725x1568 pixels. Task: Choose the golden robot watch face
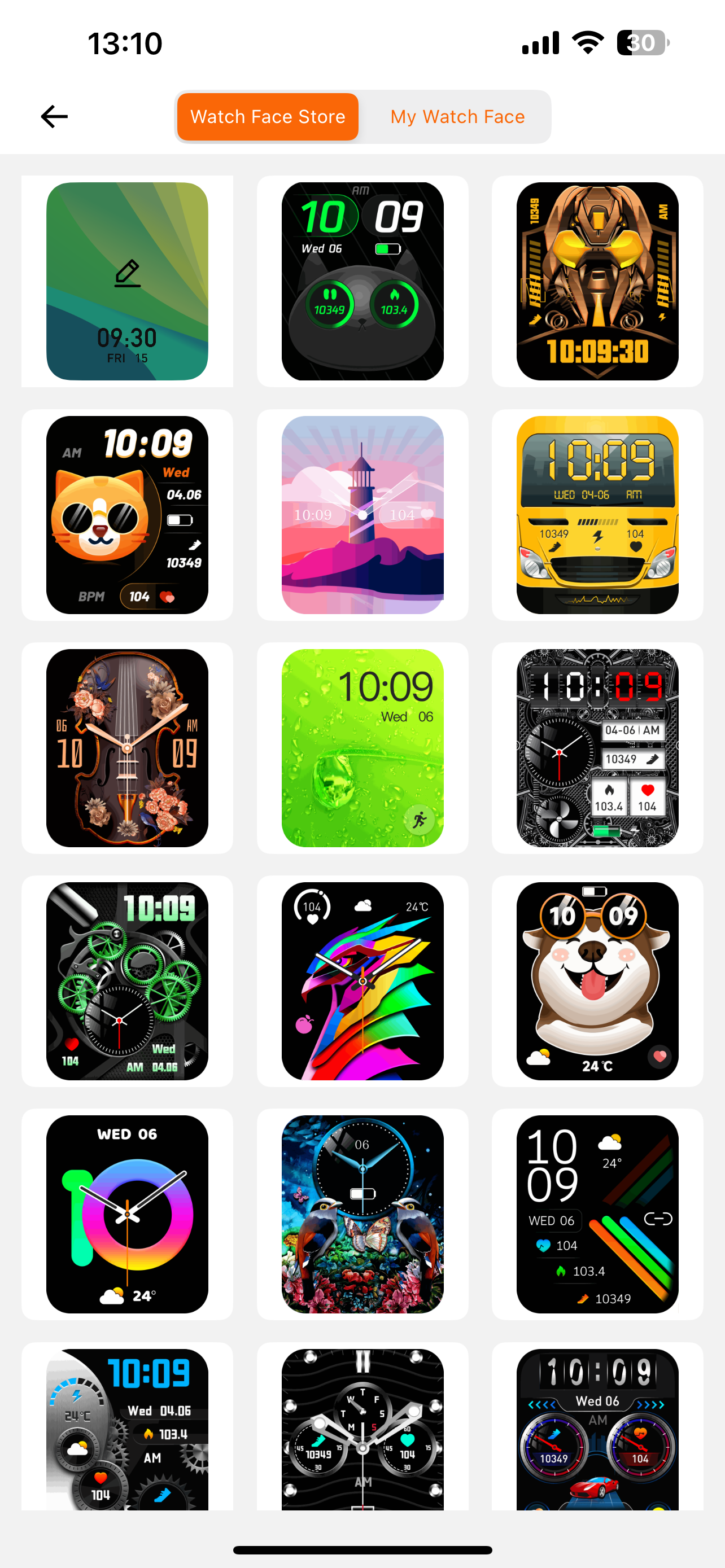pos(597,281)
